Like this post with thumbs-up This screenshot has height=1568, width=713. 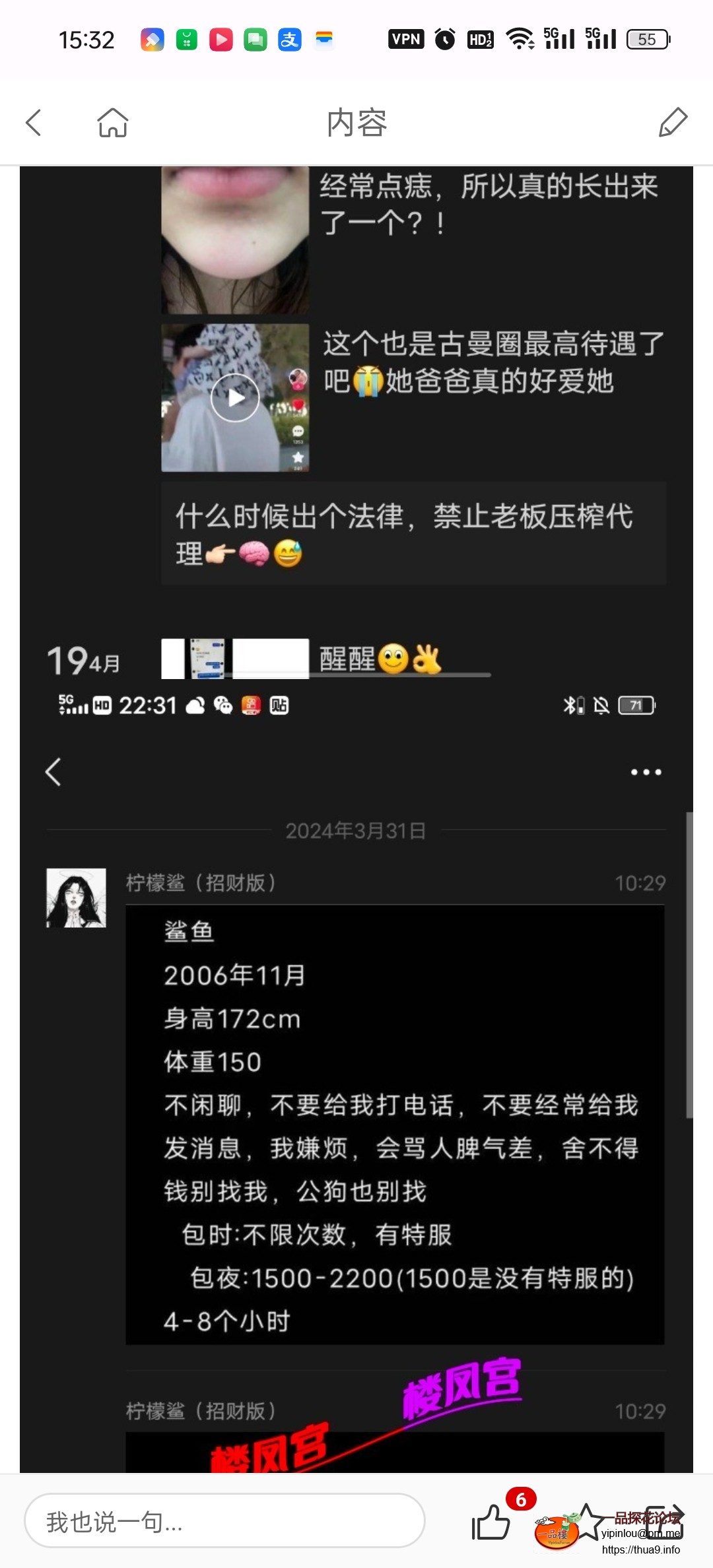[x=491, y=1522]
